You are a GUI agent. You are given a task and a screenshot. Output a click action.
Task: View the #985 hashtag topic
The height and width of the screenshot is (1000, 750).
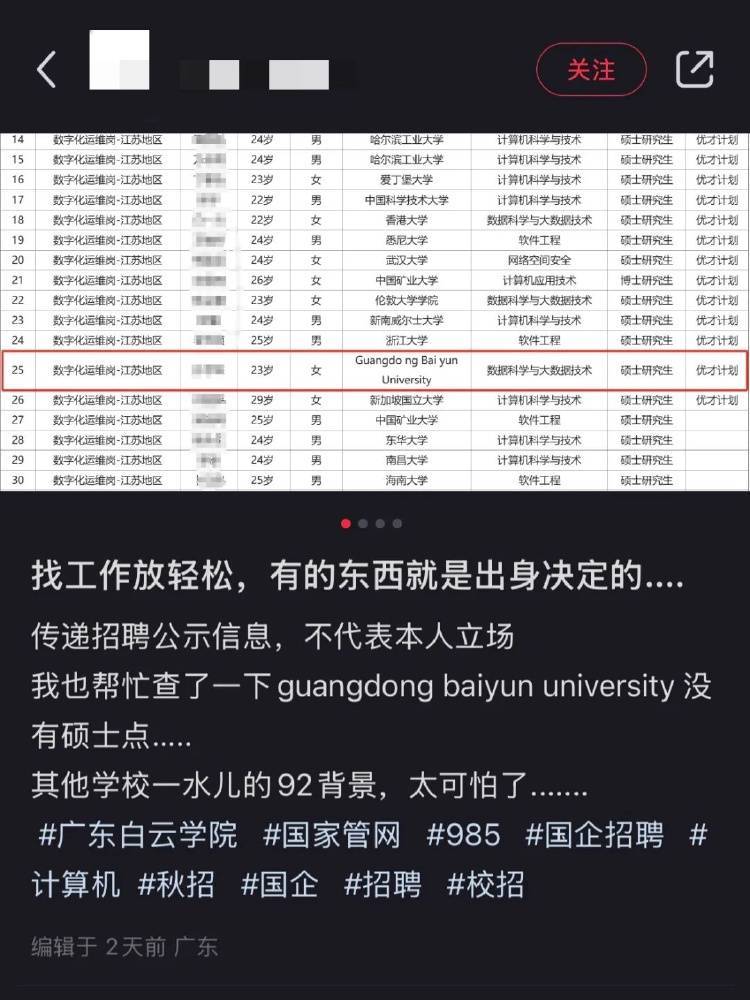463,835
